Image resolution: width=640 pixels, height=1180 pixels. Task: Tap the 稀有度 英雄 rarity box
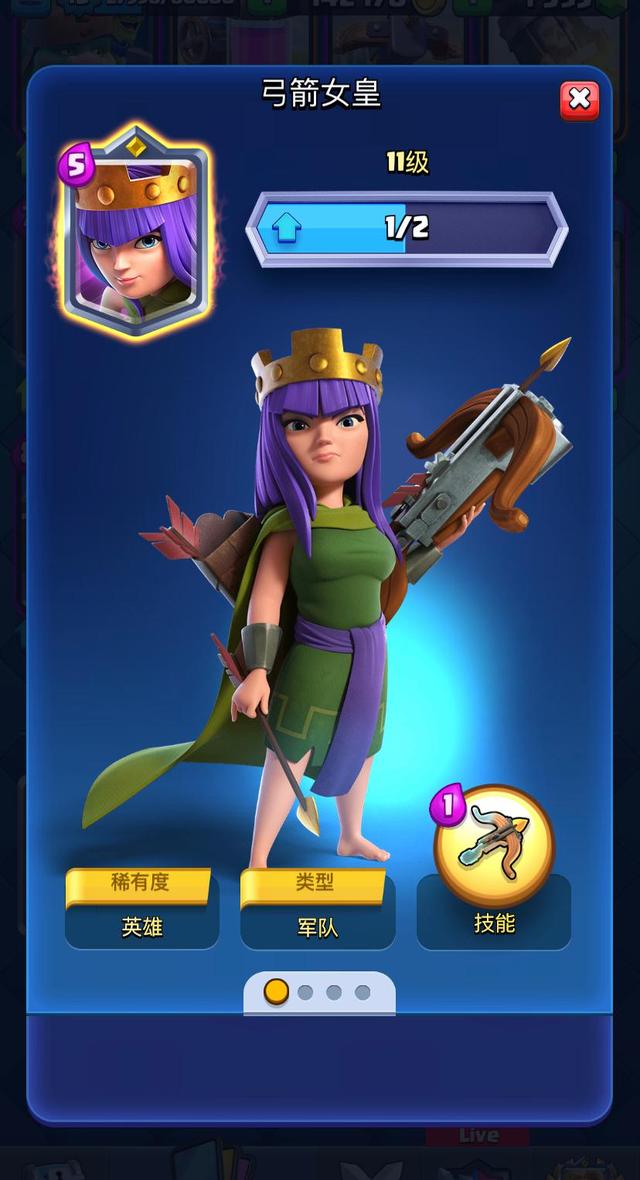tap(141, 909)
